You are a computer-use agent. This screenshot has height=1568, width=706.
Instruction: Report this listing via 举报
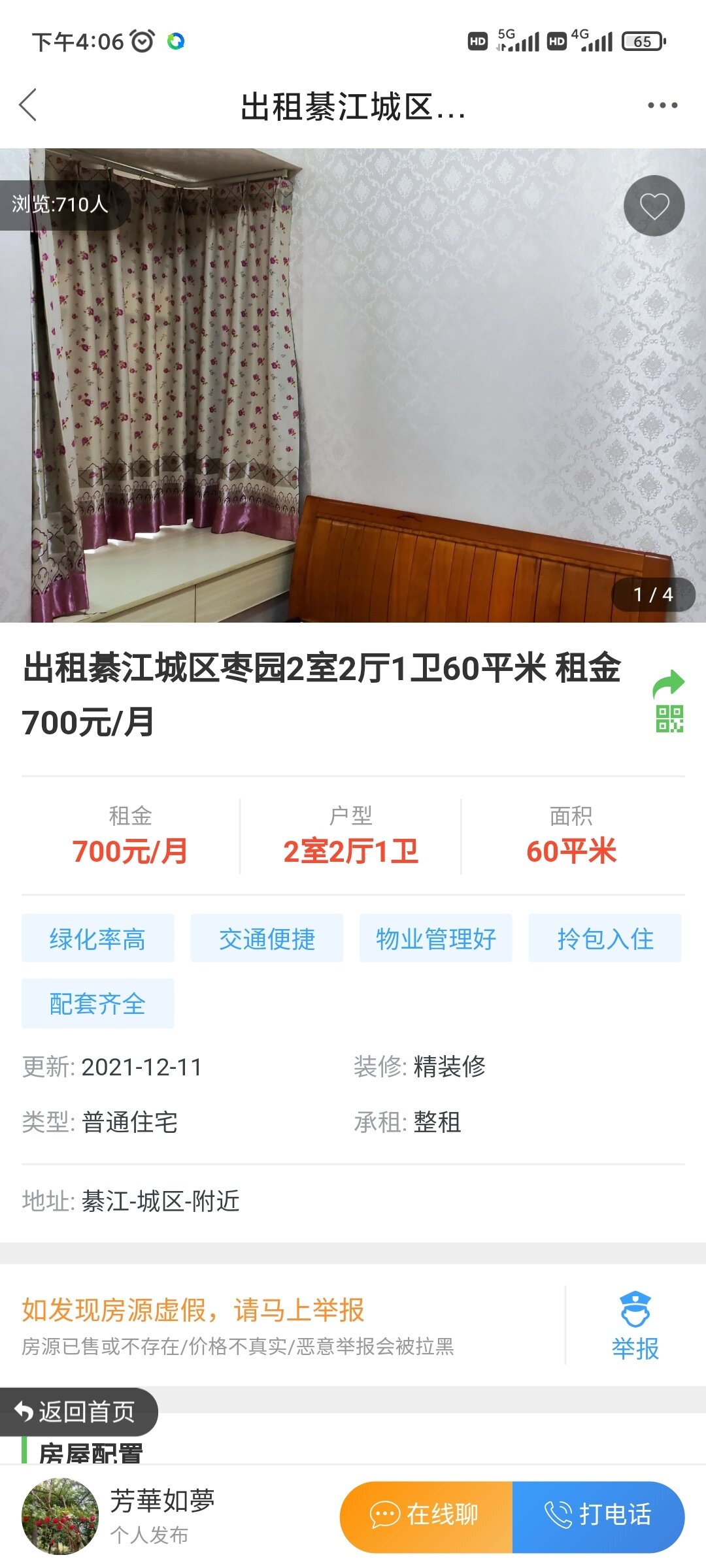point(635,1327)
